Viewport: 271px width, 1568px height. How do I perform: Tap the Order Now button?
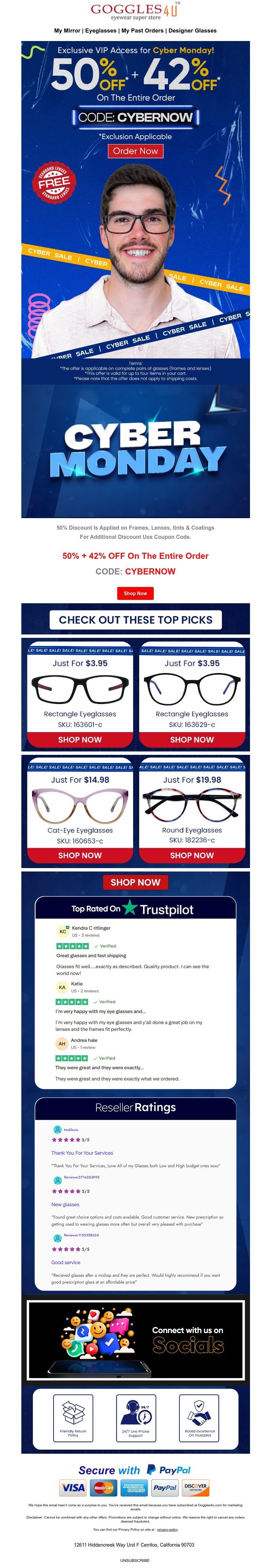pyautogui.click(x=135, y=150)
